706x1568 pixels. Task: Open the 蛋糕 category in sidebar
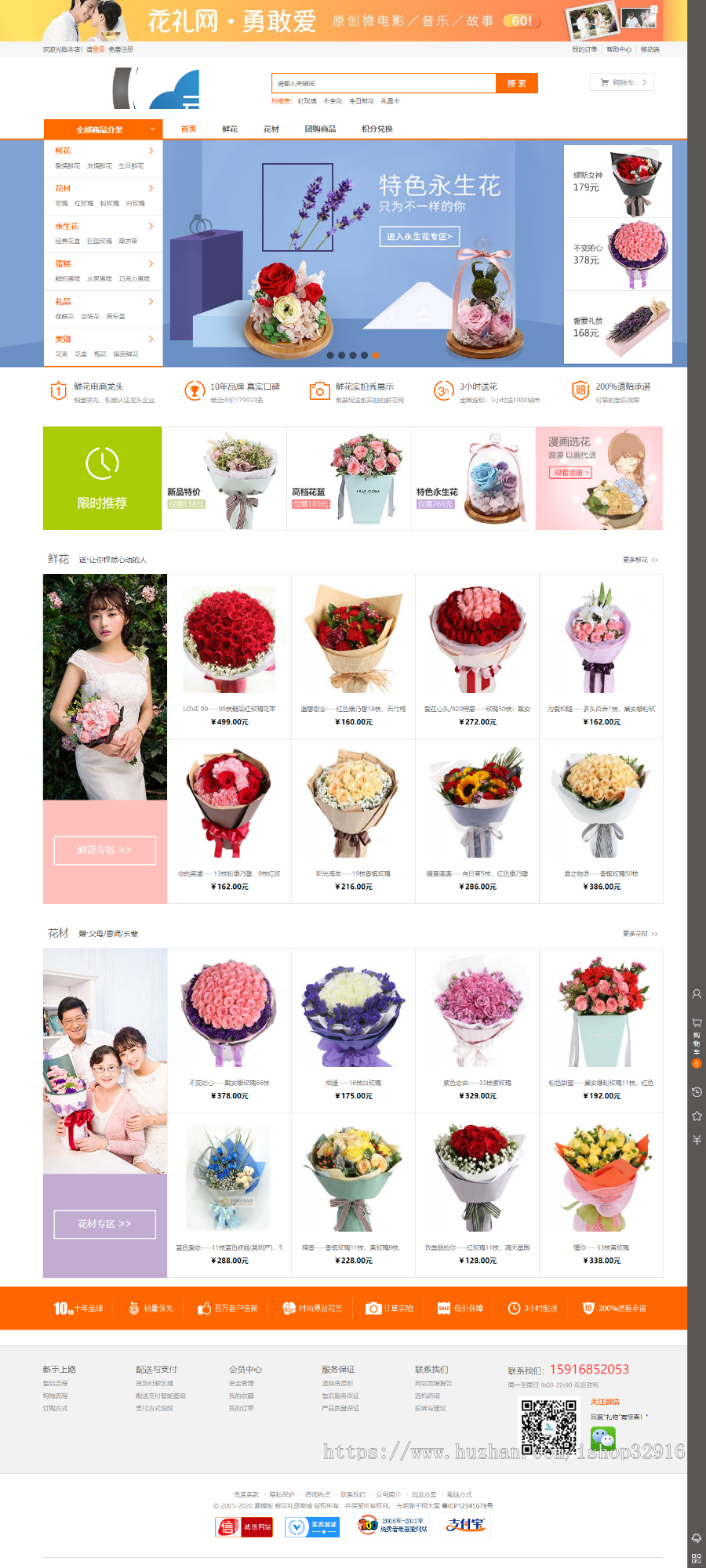63,263
